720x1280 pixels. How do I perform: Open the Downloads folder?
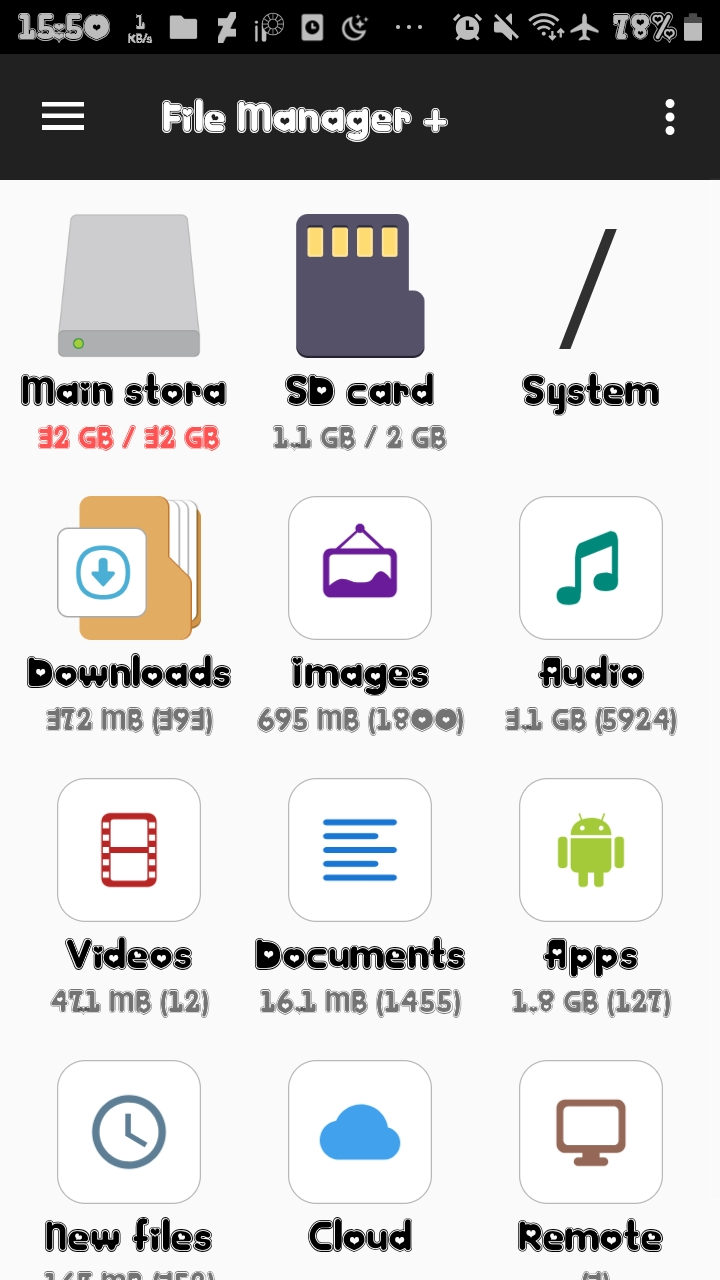(x=129, y=568)
